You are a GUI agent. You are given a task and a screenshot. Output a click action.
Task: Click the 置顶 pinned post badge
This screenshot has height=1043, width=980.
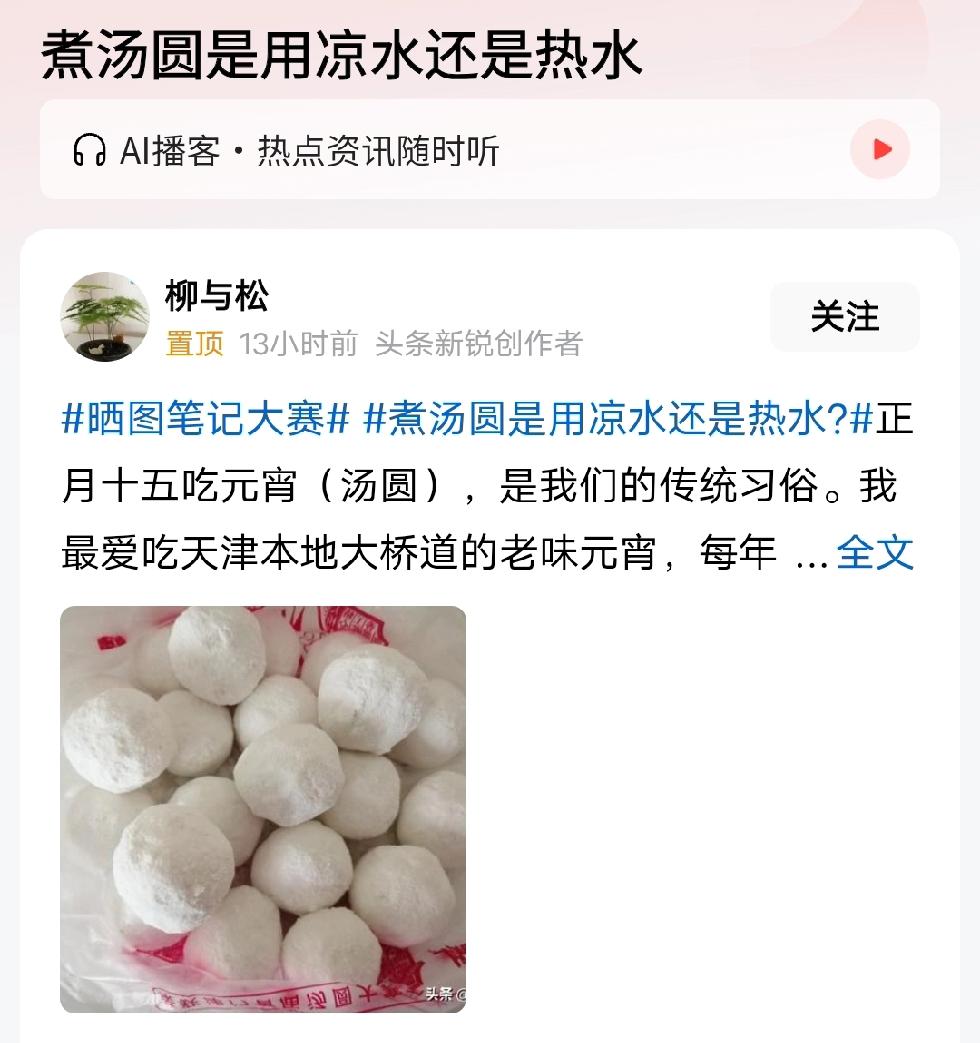[194, 344]
